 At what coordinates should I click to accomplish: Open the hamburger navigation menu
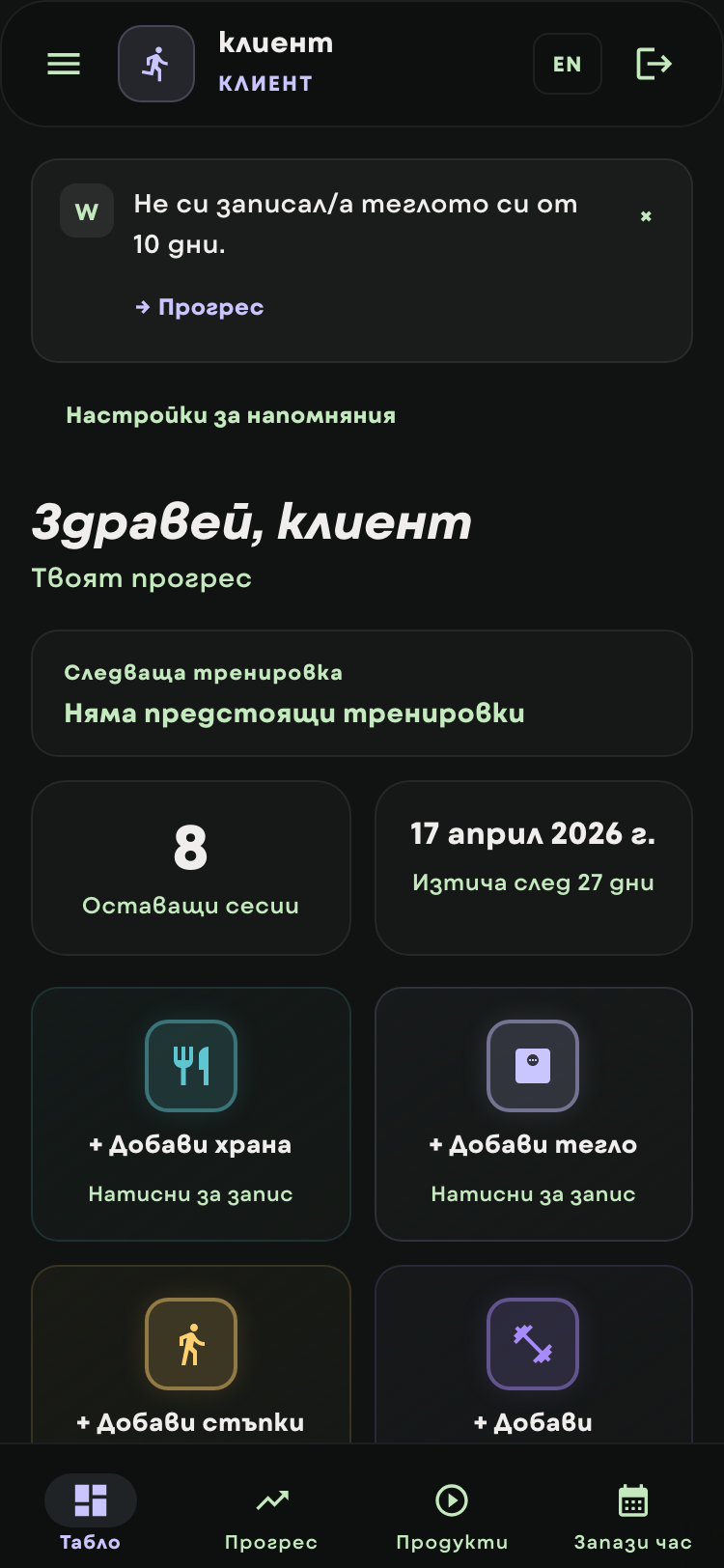(63, 64)
